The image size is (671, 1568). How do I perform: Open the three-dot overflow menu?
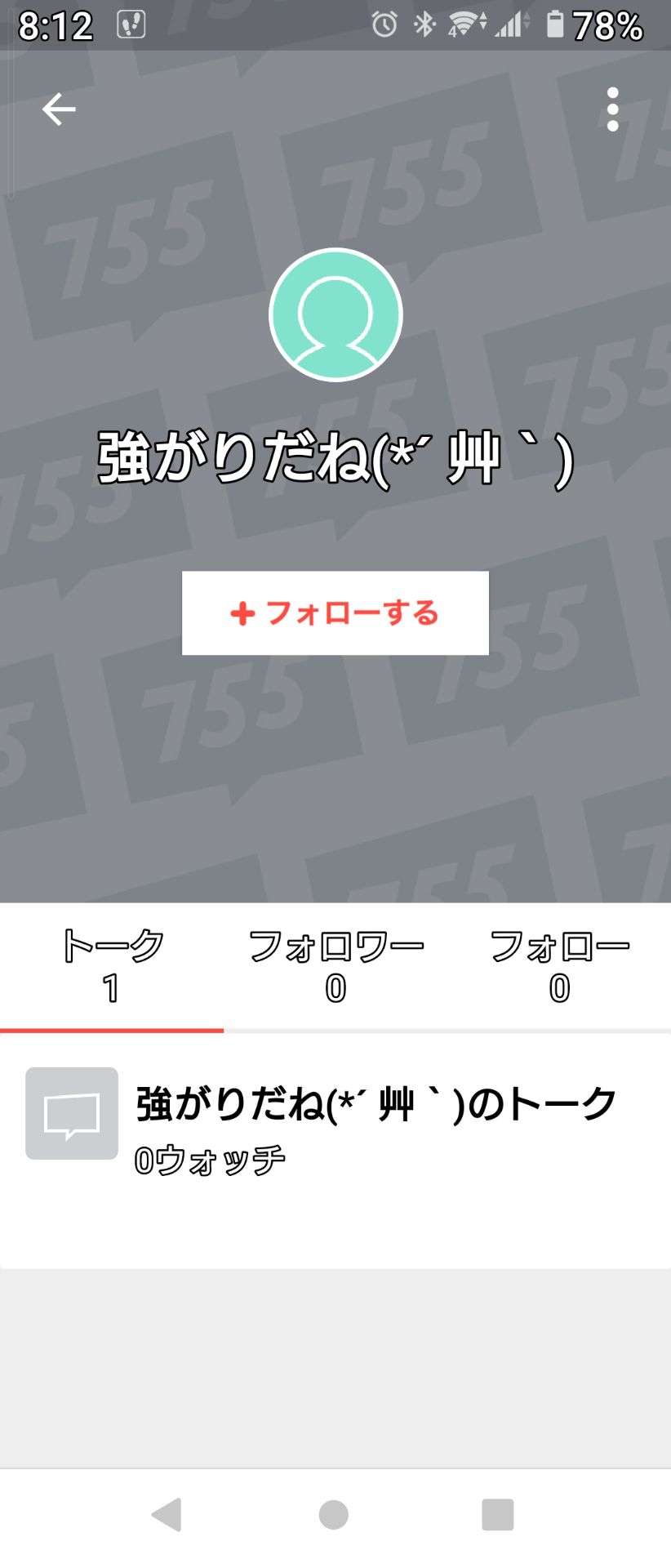(x=612, y=109)
